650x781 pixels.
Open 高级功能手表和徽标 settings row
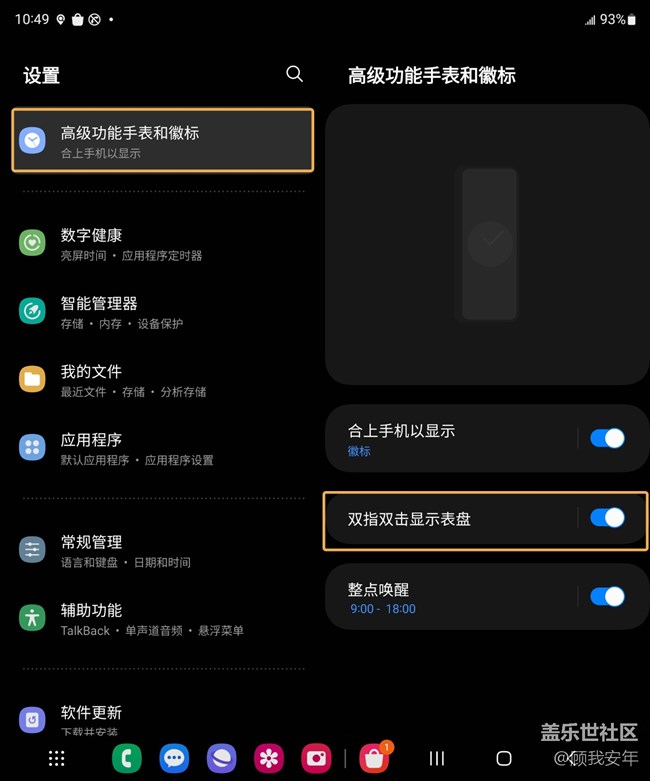(163, 141)
